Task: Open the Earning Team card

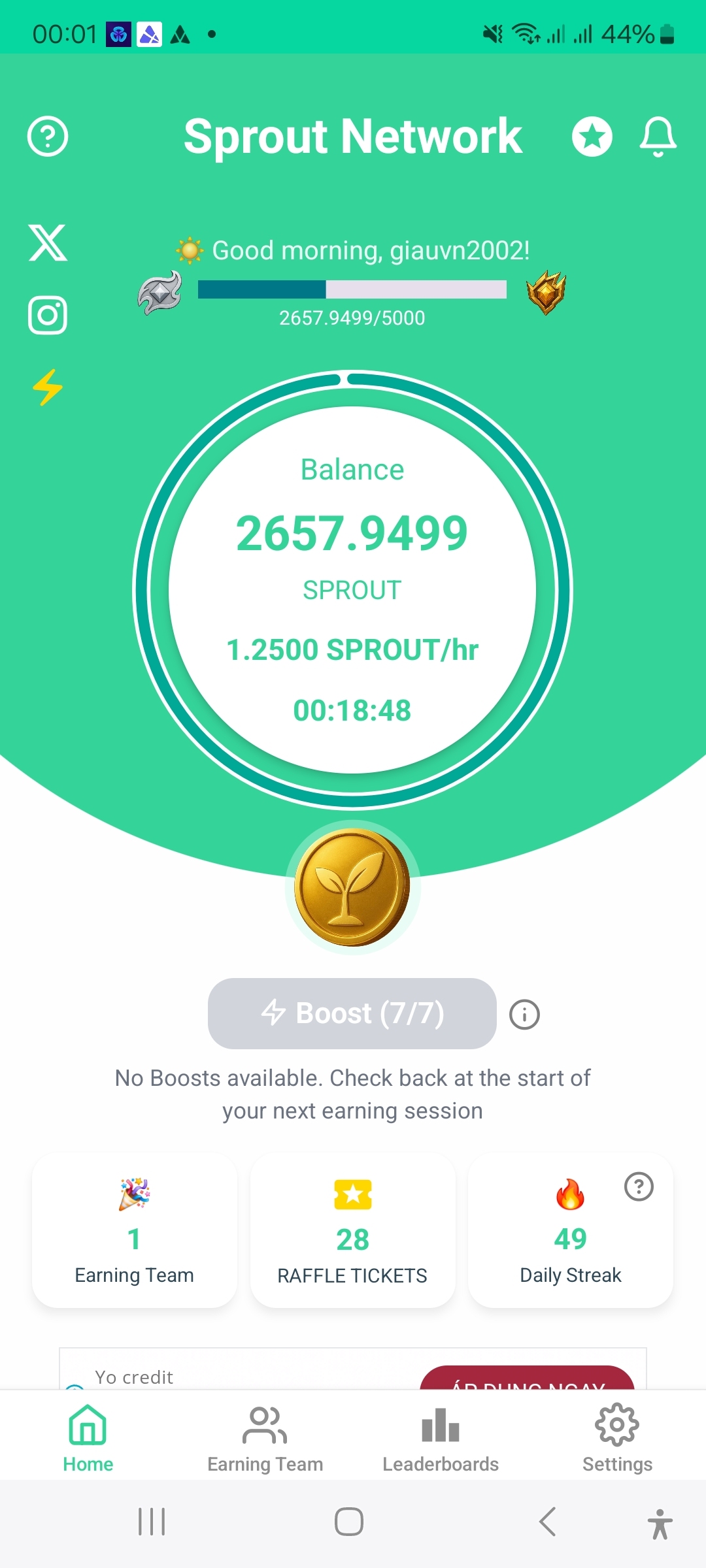Action: pyautogui.click(x=135, y=1230)
